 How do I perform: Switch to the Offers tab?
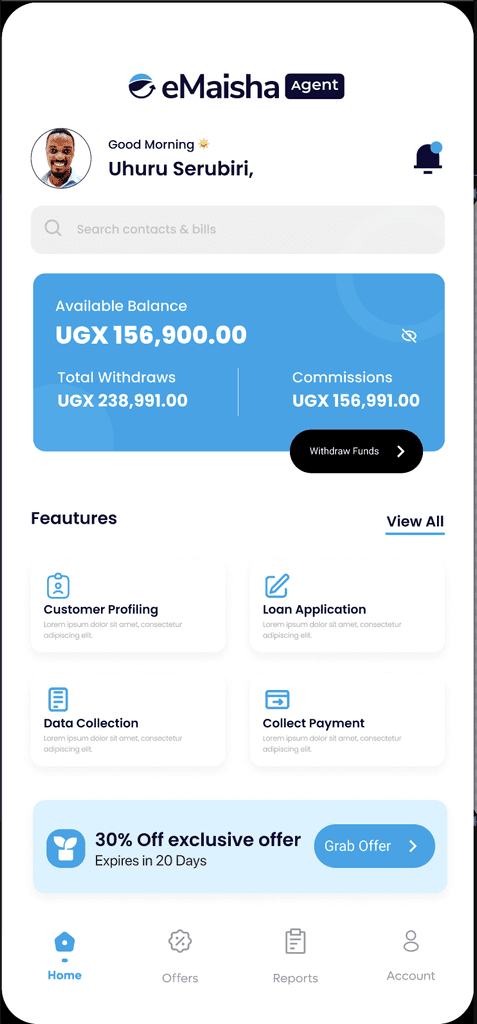click(x=180, y=957)
